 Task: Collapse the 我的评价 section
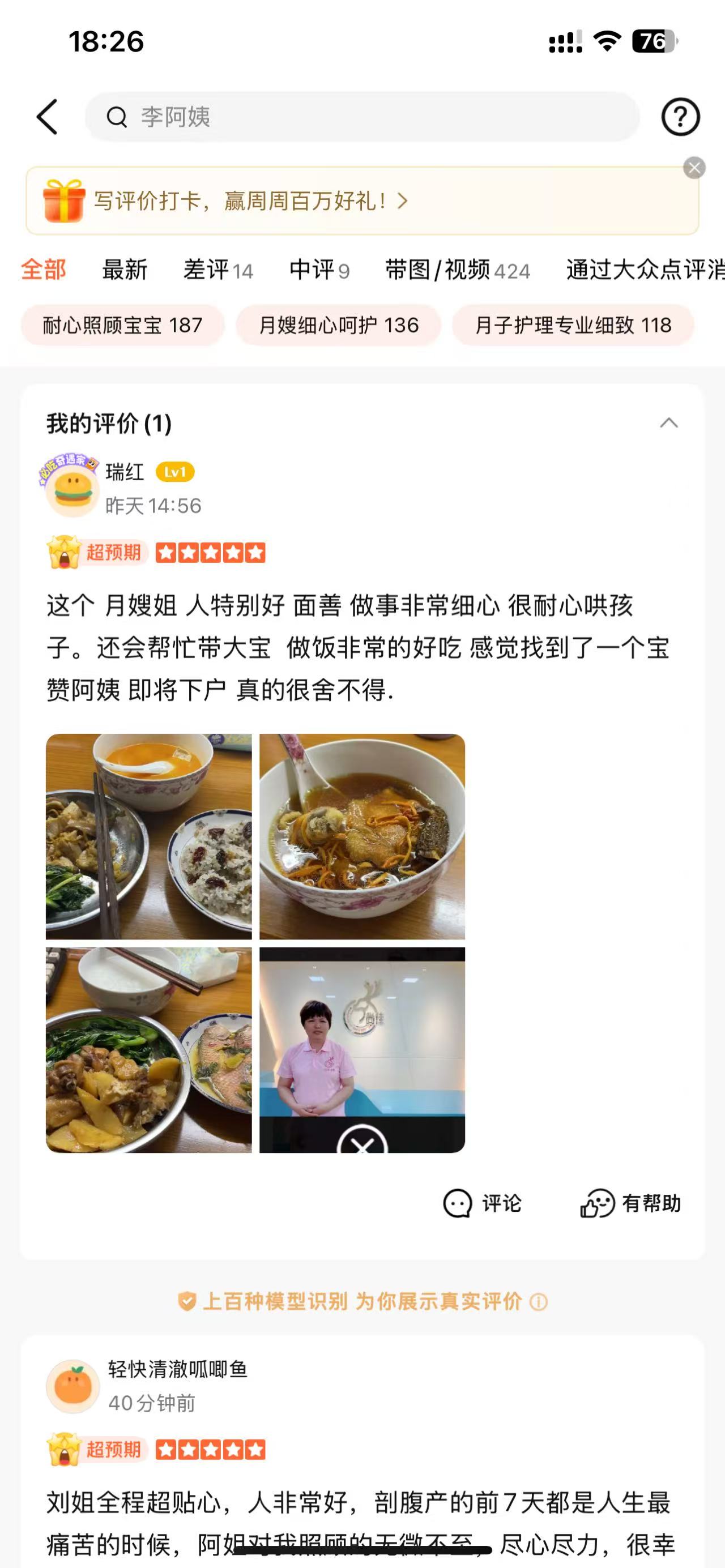[668, 423]
